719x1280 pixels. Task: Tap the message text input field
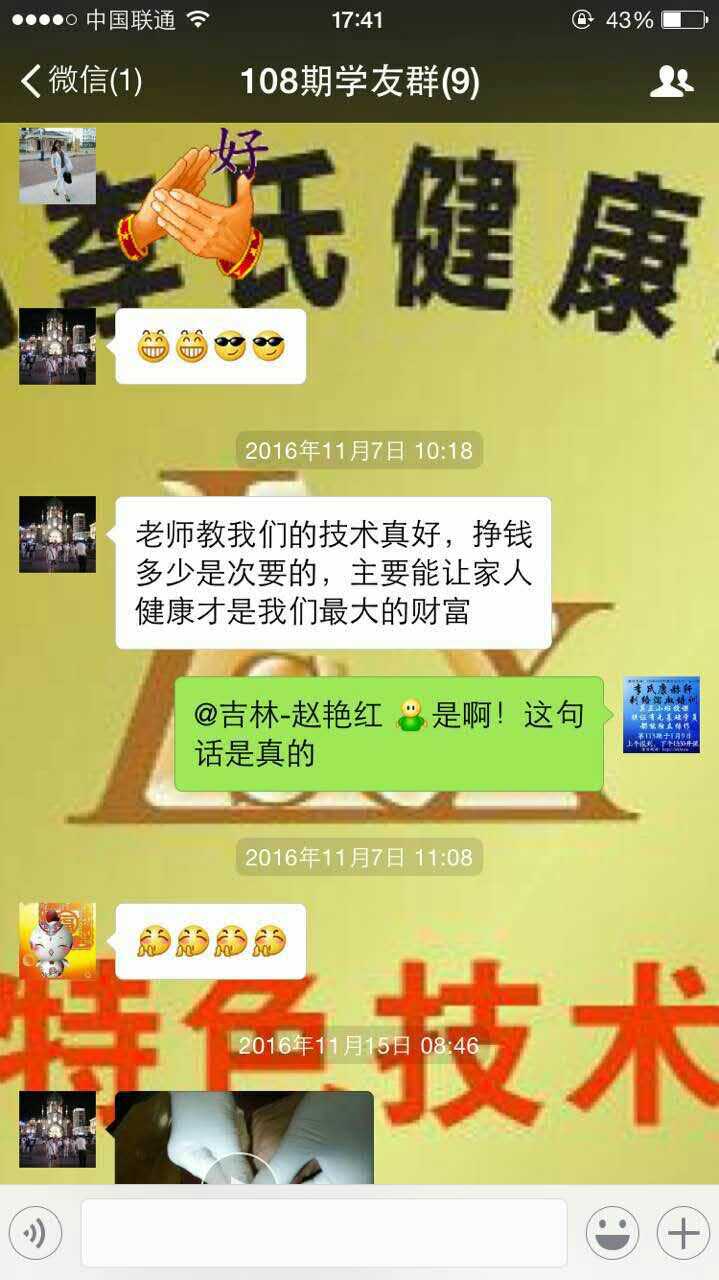click(323, 1233)
